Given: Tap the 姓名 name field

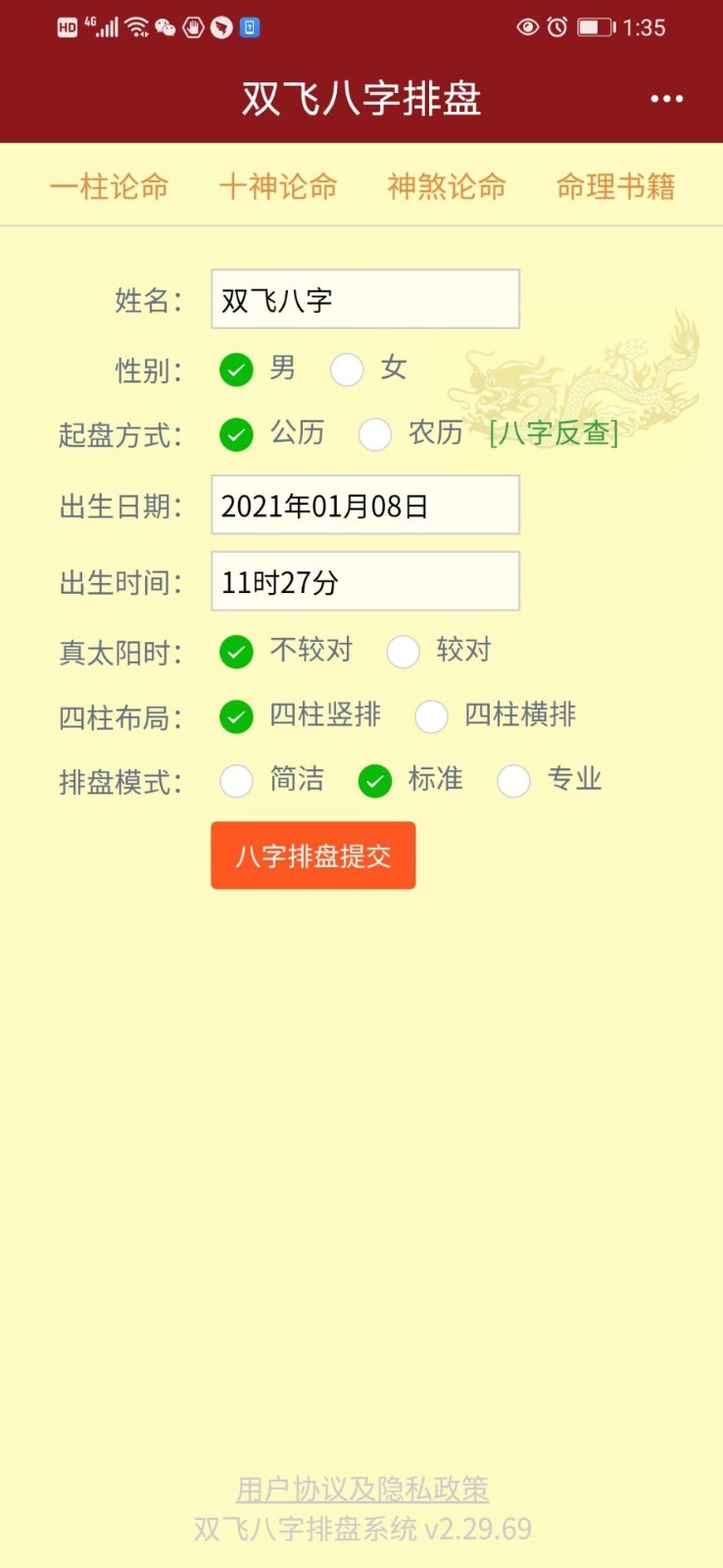Looking at the screenshot, I should 365,300.
